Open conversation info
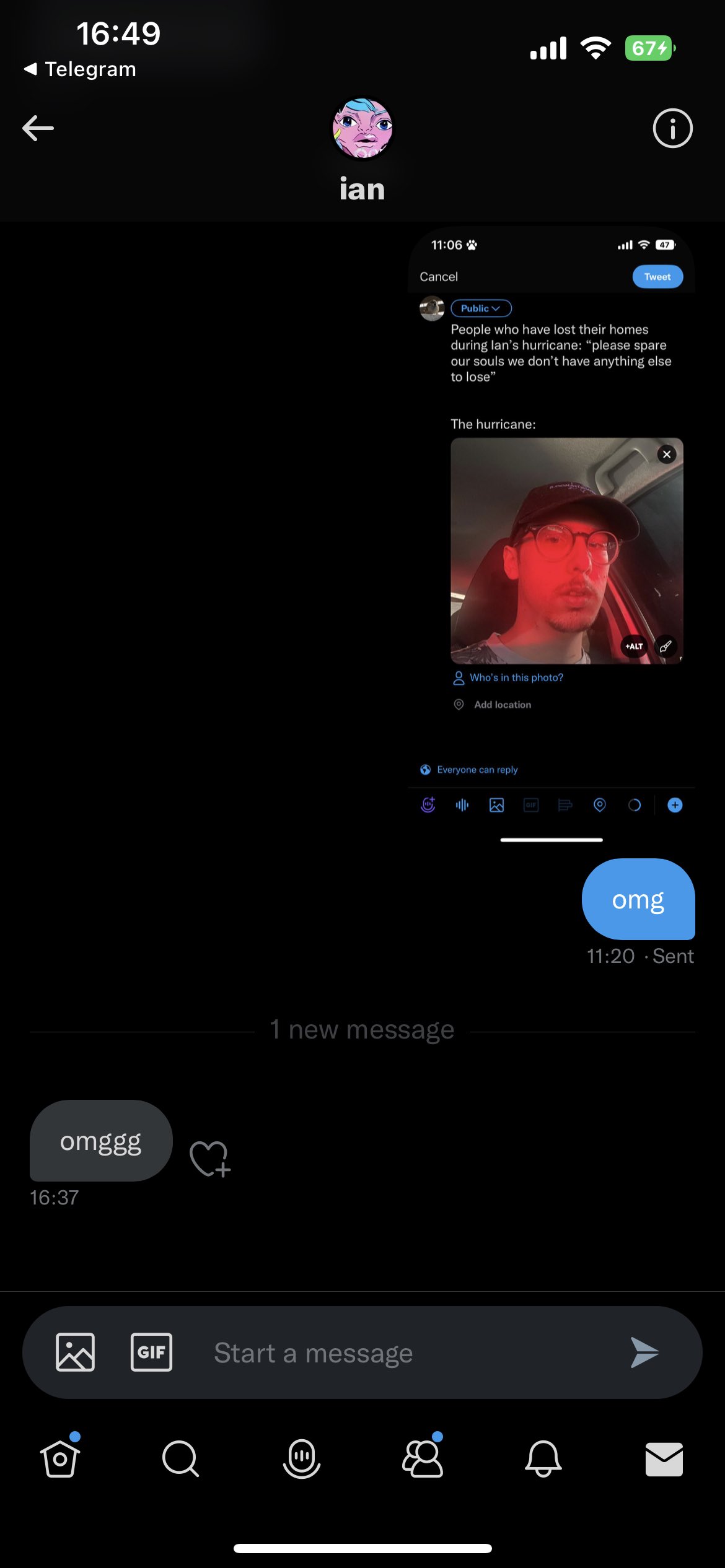 pos(672,128)
